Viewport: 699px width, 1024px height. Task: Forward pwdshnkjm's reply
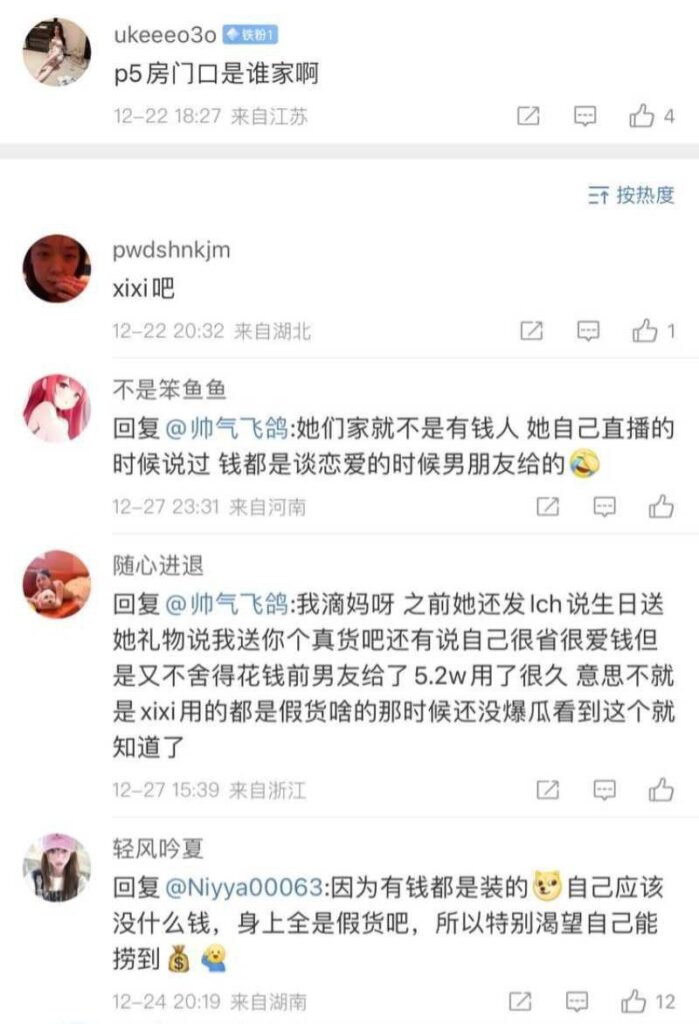point(532,330)
